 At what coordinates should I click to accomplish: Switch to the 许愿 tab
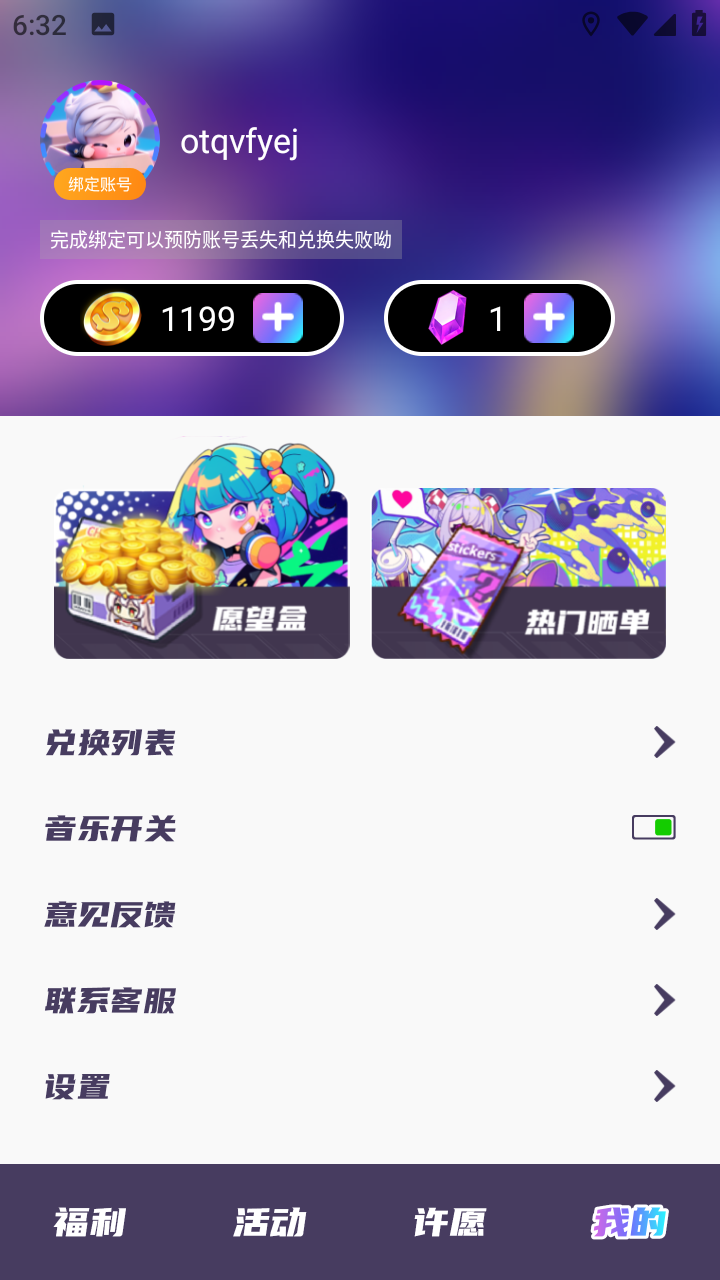[450, 1222]
